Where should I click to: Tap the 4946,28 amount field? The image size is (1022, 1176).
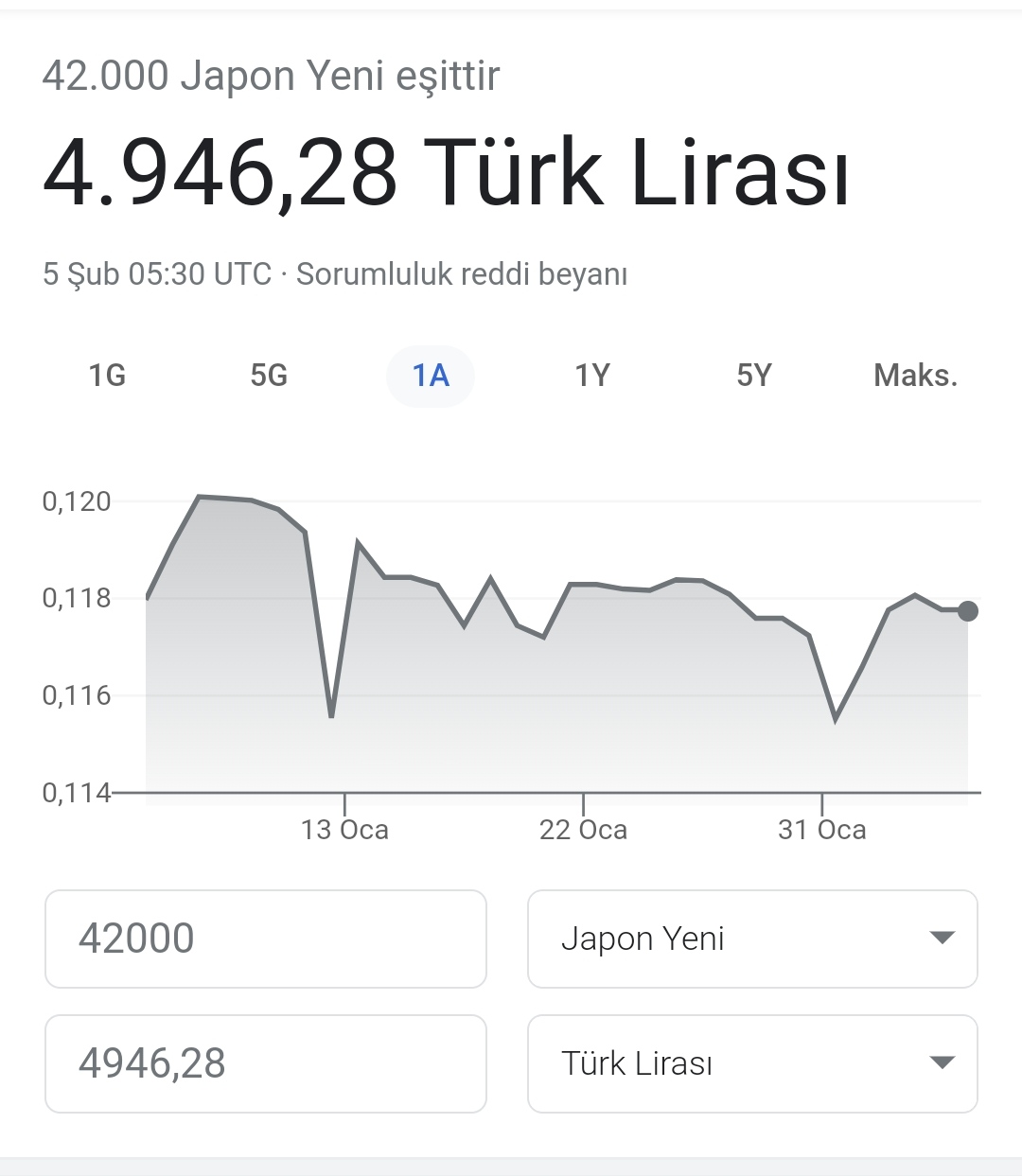pos(265,1063)
